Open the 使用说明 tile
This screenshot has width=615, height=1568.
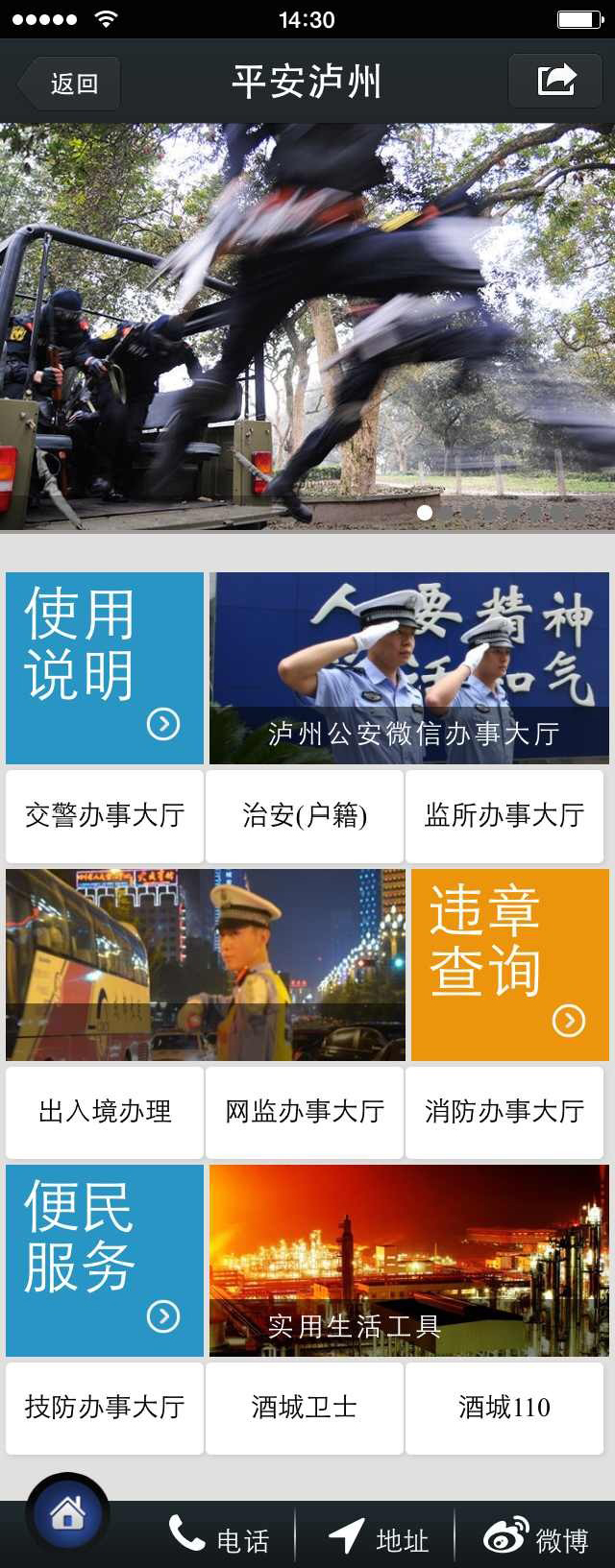click(105, 667)
